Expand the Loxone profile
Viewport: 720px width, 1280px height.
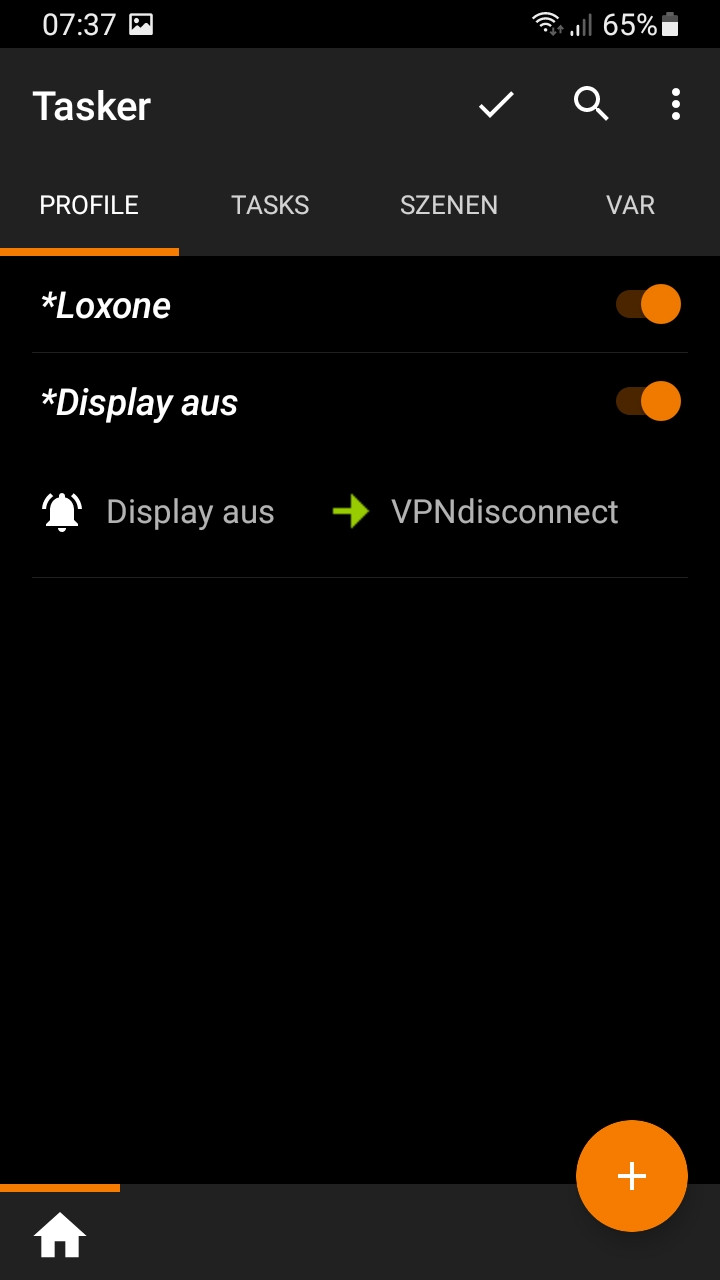tap(106, 305)
